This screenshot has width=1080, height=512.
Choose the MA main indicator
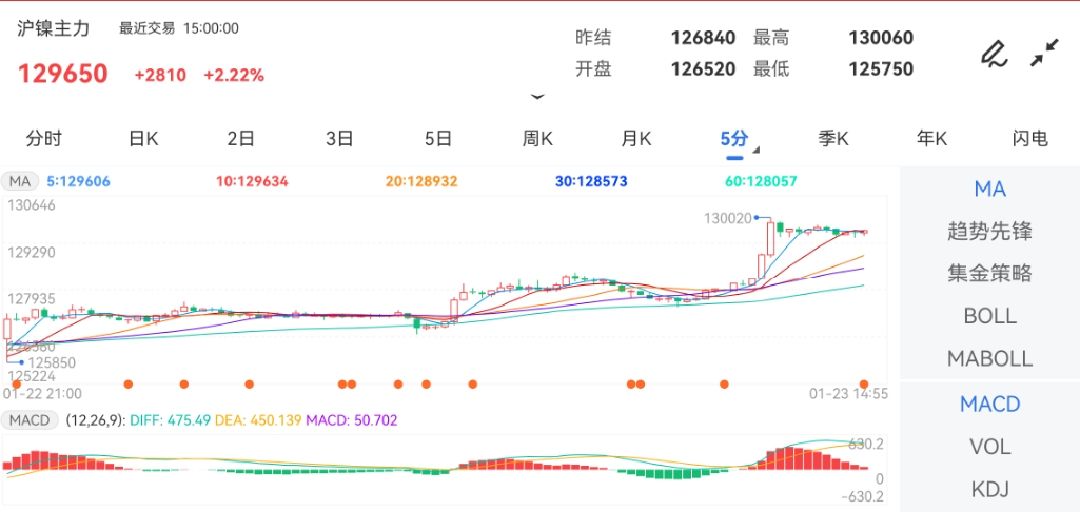tap(990, 189)
